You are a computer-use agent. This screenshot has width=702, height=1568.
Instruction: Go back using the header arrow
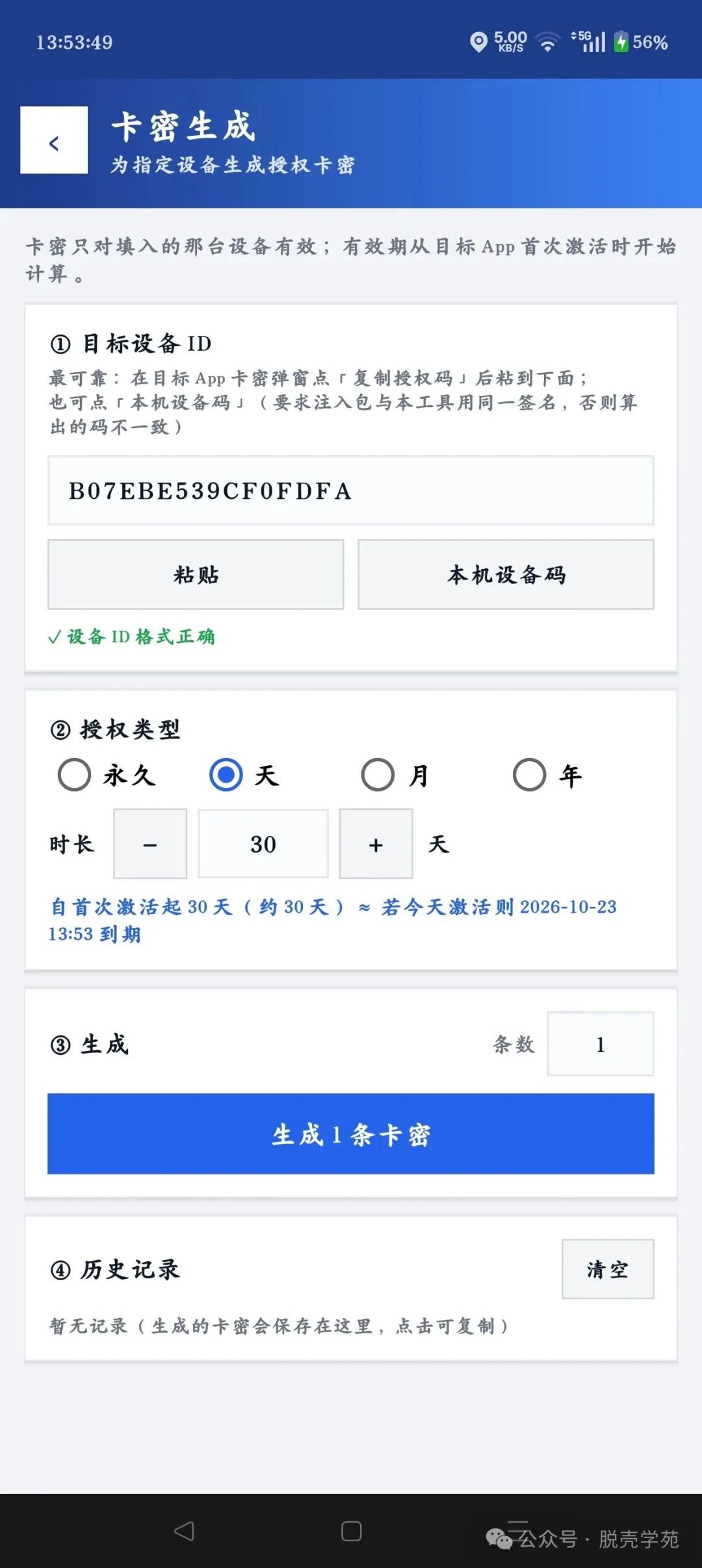54,140
